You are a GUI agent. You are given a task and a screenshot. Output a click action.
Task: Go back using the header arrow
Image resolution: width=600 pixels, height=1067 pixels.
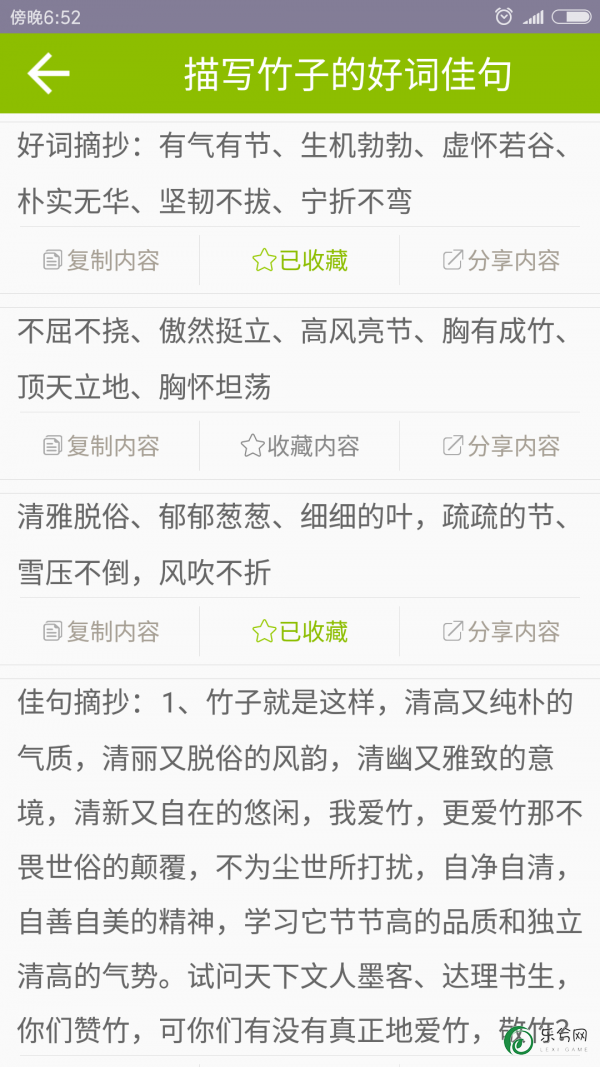pos(48,73)
